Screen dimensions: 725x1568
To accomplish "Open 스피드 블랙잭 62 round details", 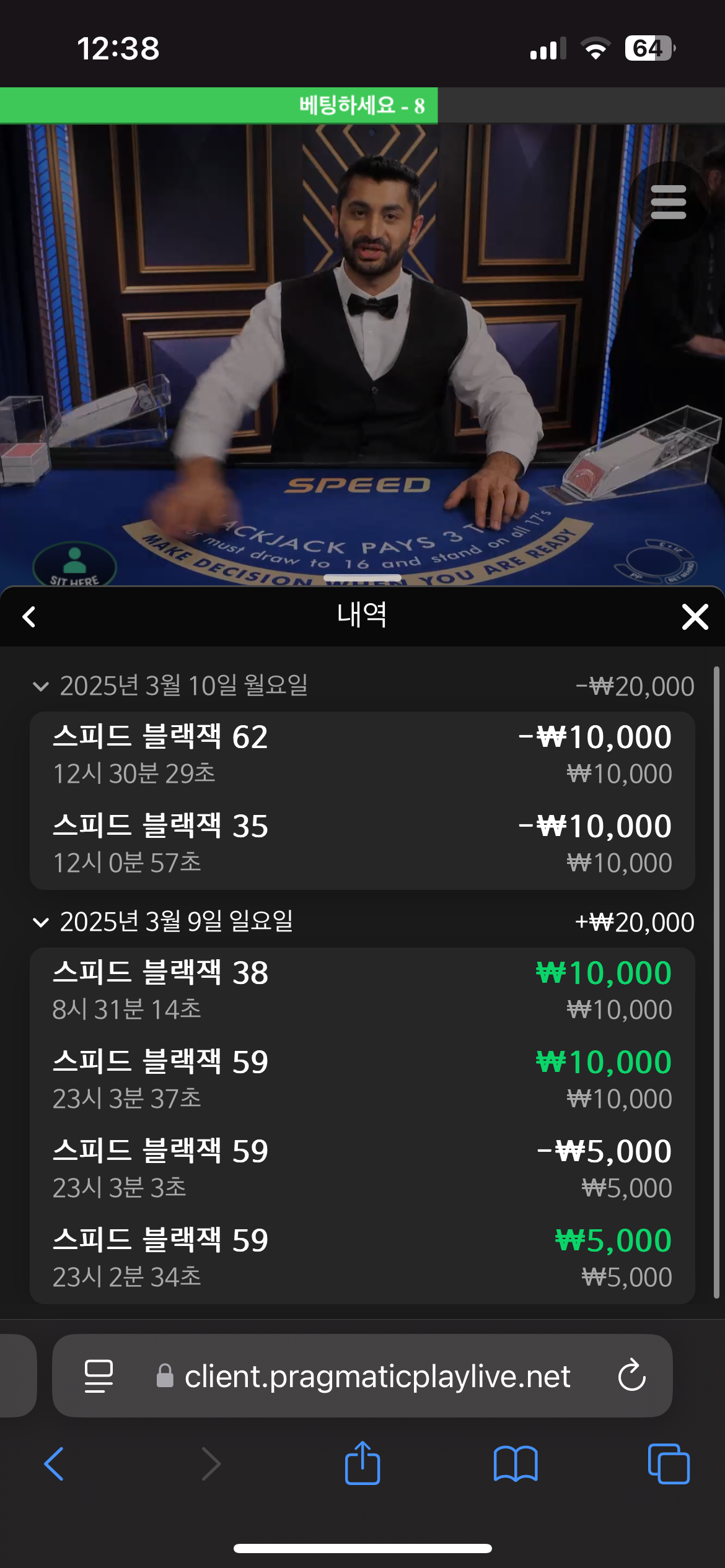I will pos(362,754).
